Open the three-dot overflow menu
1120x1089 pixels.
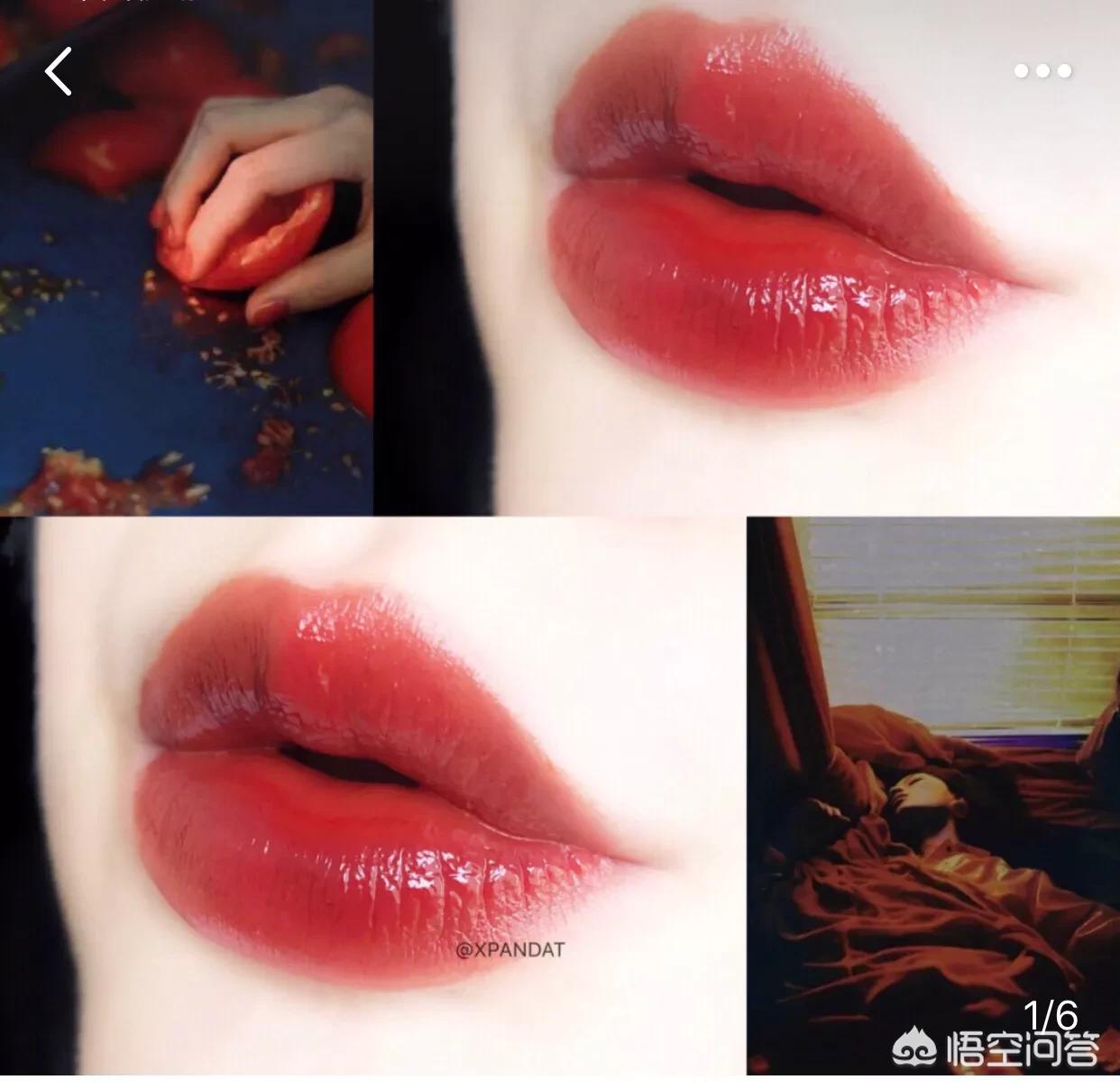click(1042, 71)
